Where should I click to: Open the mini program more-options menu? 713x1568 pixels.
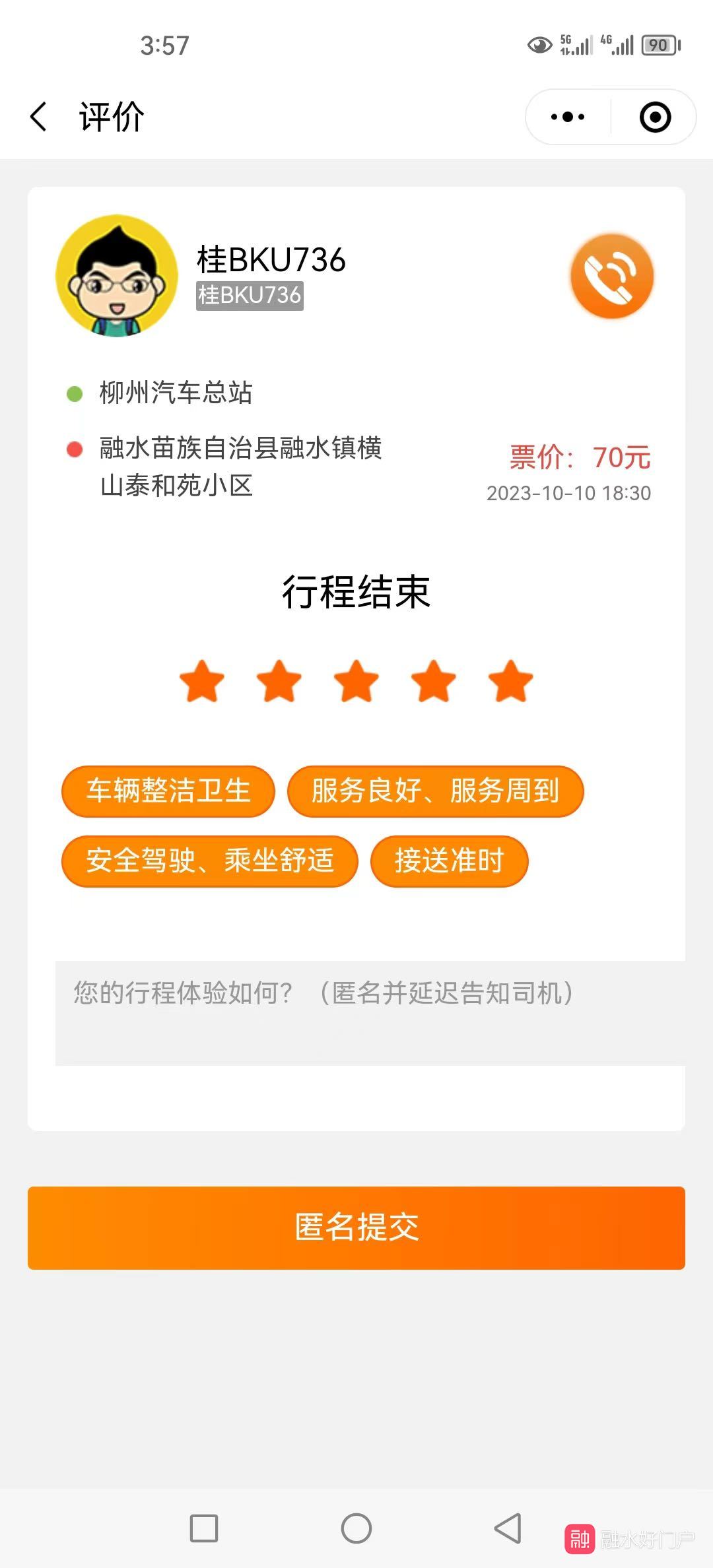tap(568, 117)
